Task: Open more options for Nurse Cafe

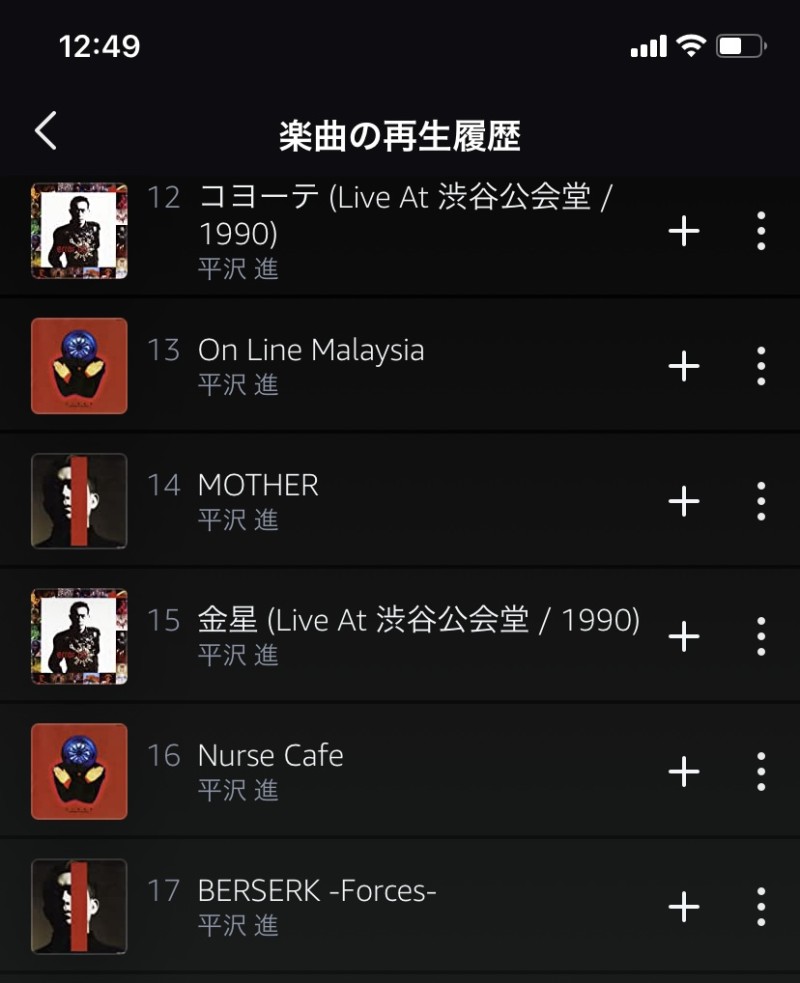Action: [761, 771]
